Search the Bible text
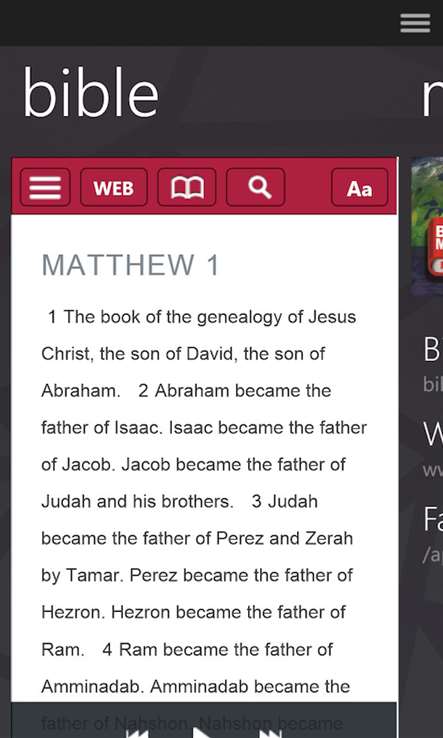 tap(256, 187)
